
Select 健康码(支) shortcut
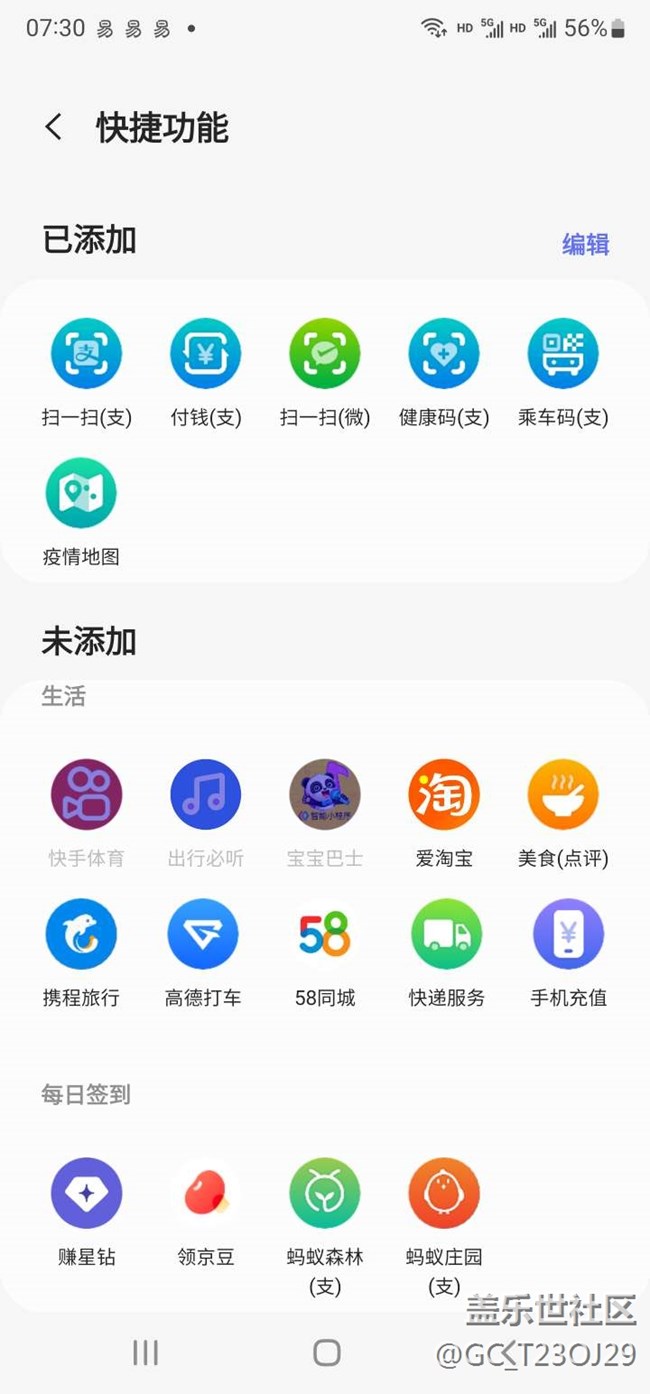444,353
